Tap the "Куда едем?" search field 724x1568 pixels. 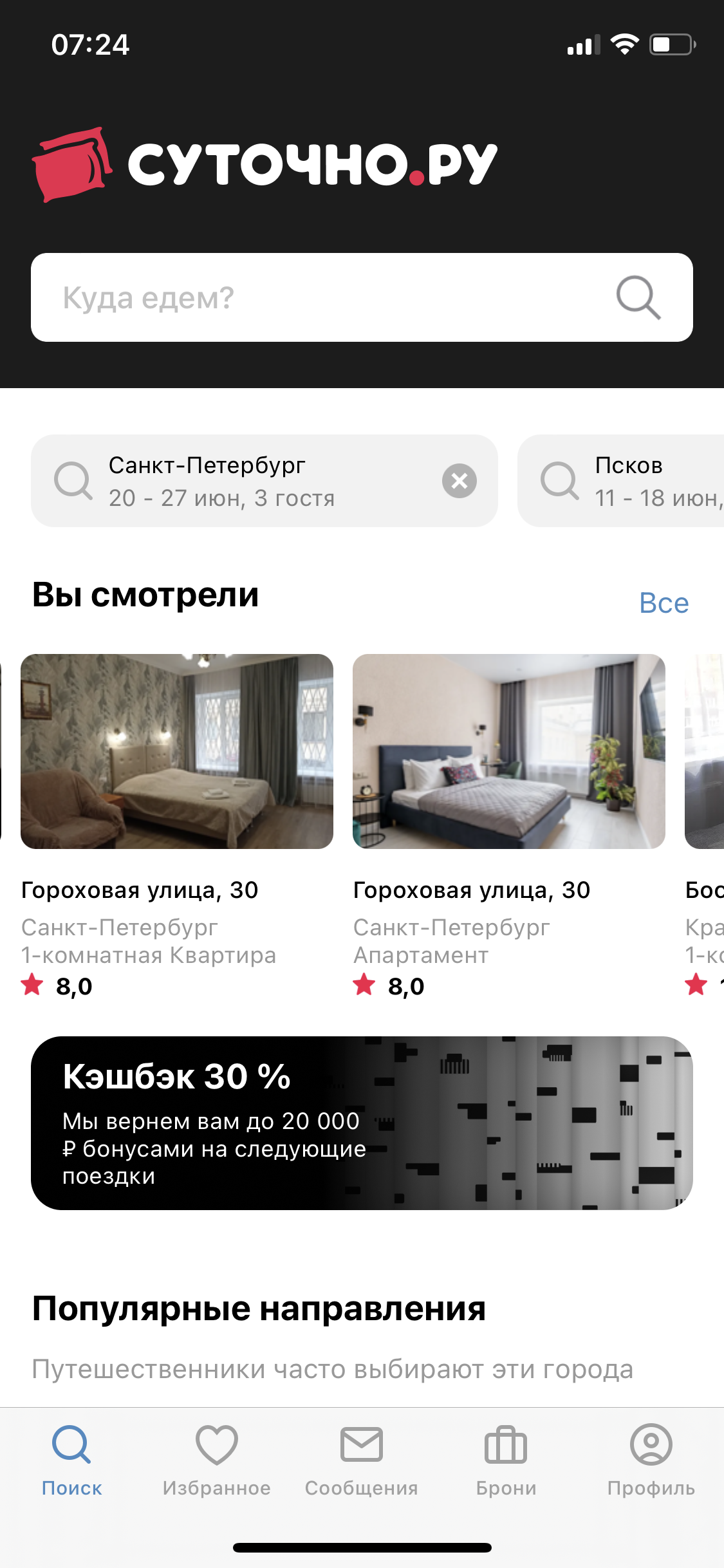coord(335,297)
